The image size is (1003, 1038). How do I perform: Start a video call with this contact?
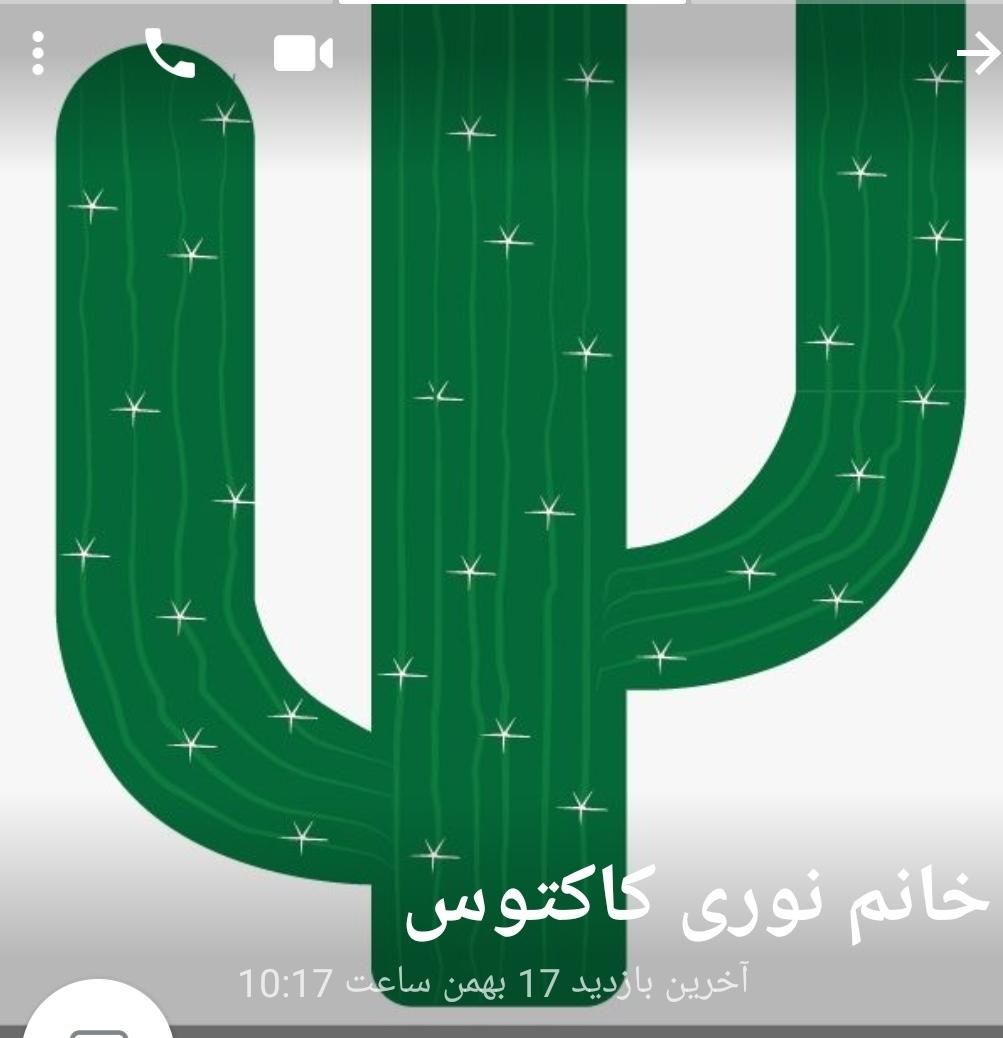coord(303,53)
